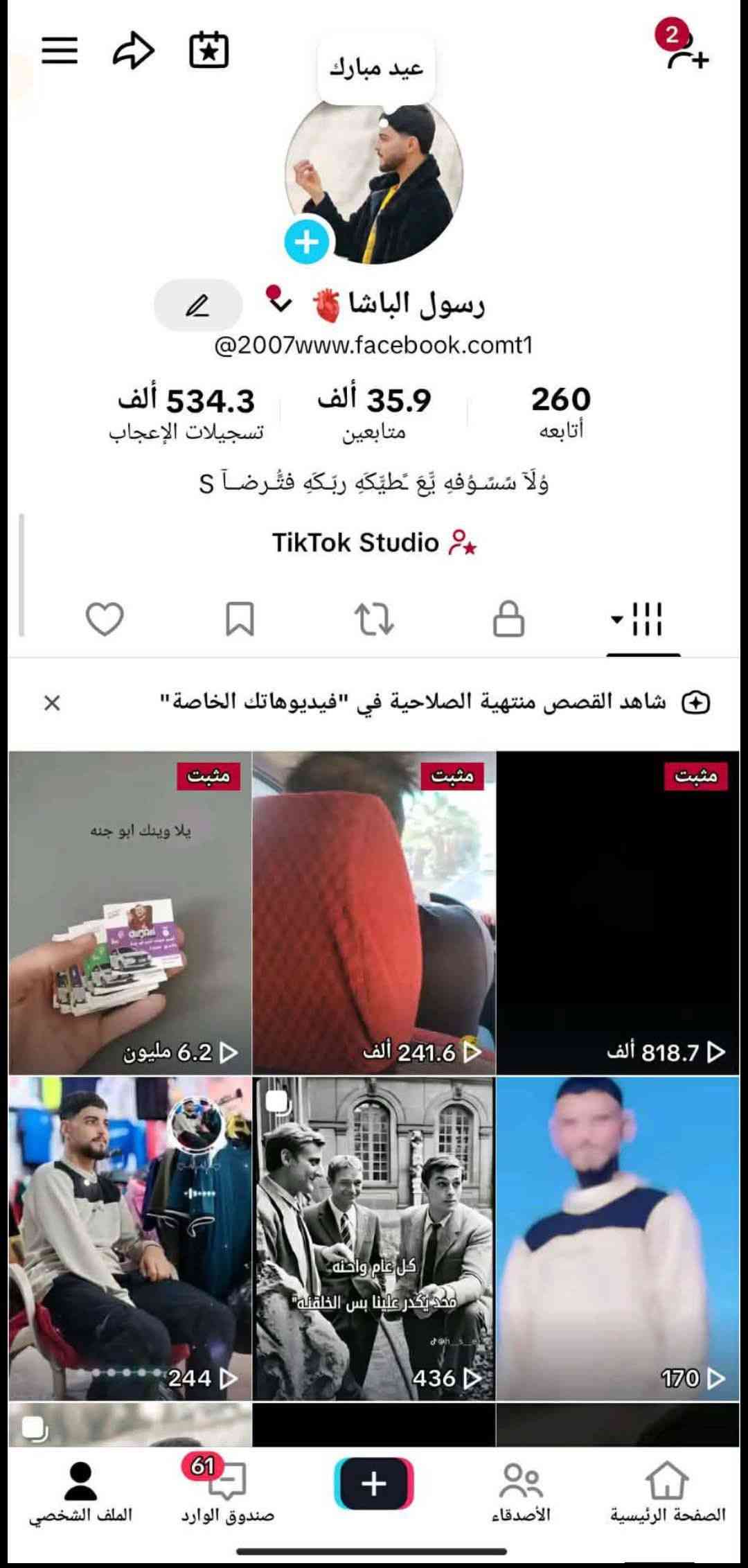748x1568 pixels.
Task: Switch to the private videos lock tab
Action: click(x=508, y=619)
